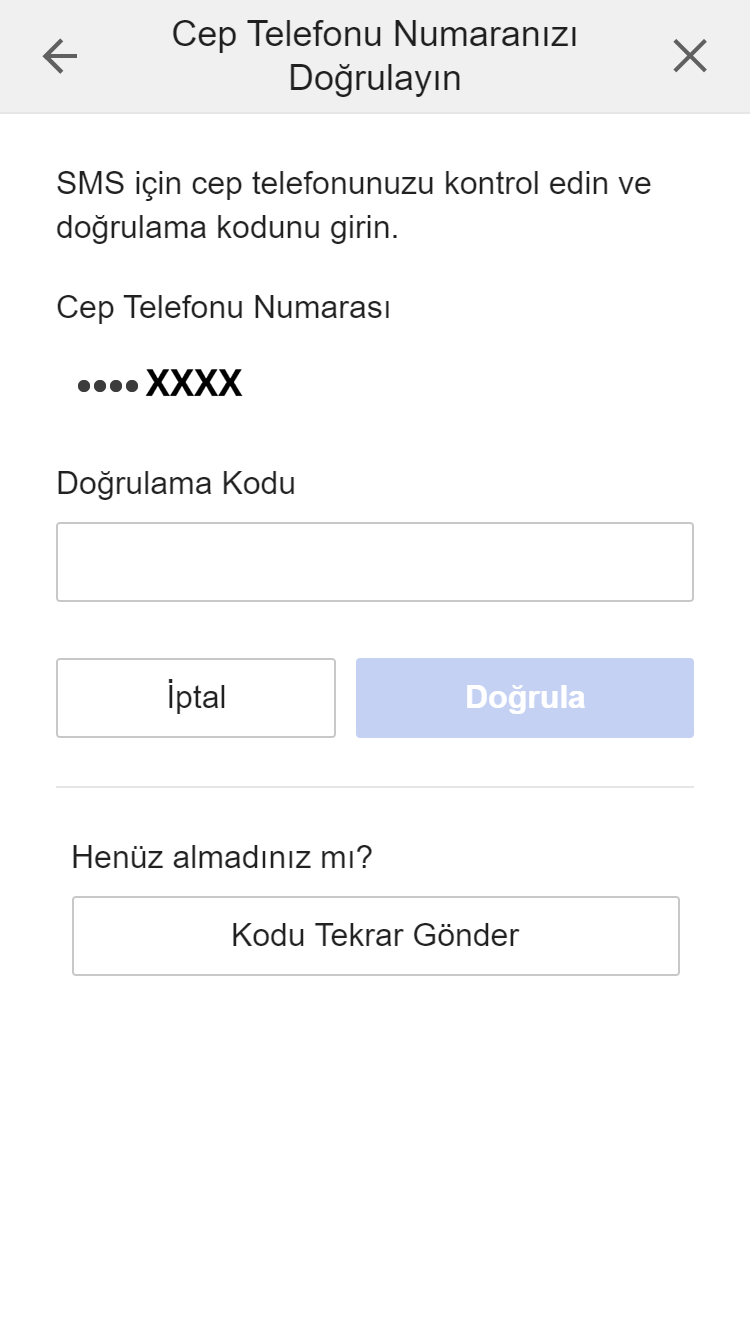Screen dimensions: 750x1334
Task: Click inside the verification code box
Action: (375, 561)
